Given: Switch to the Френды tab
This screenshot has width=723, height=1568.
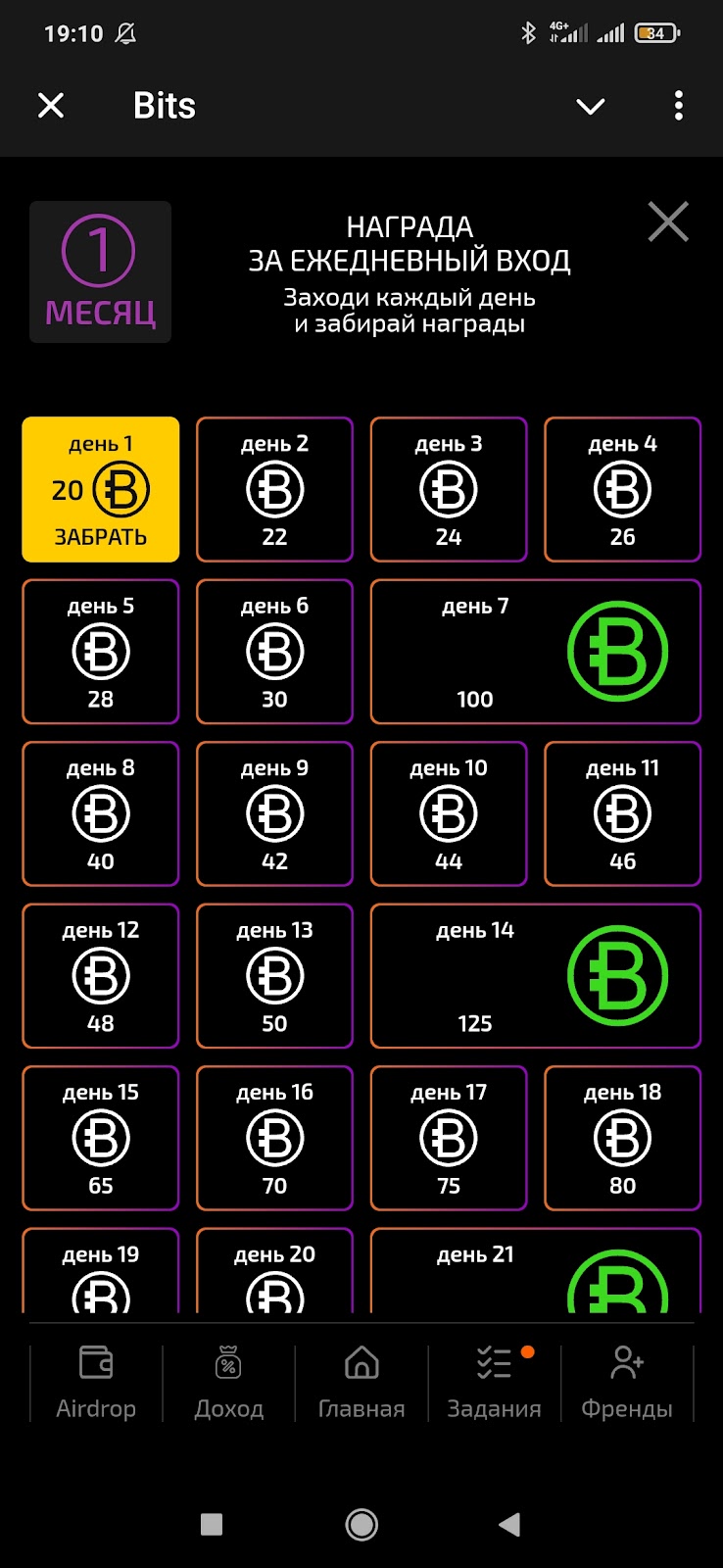Looking at the screenshot, I should [x=627, y=1382].
